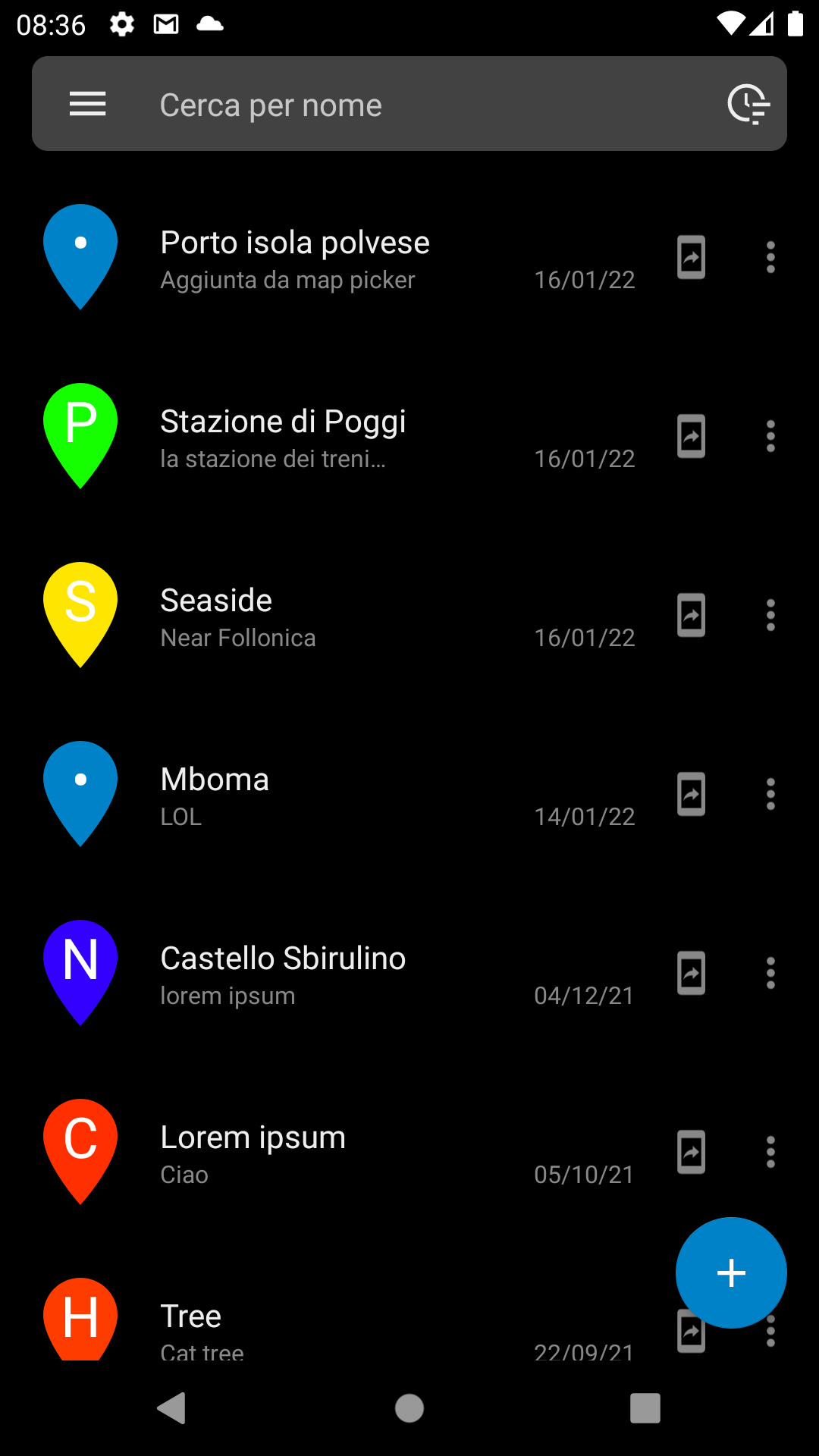Open more options for Mboma
Image resolution: width=819 pixels, height=1456 pixels.
tap(770, 795)
